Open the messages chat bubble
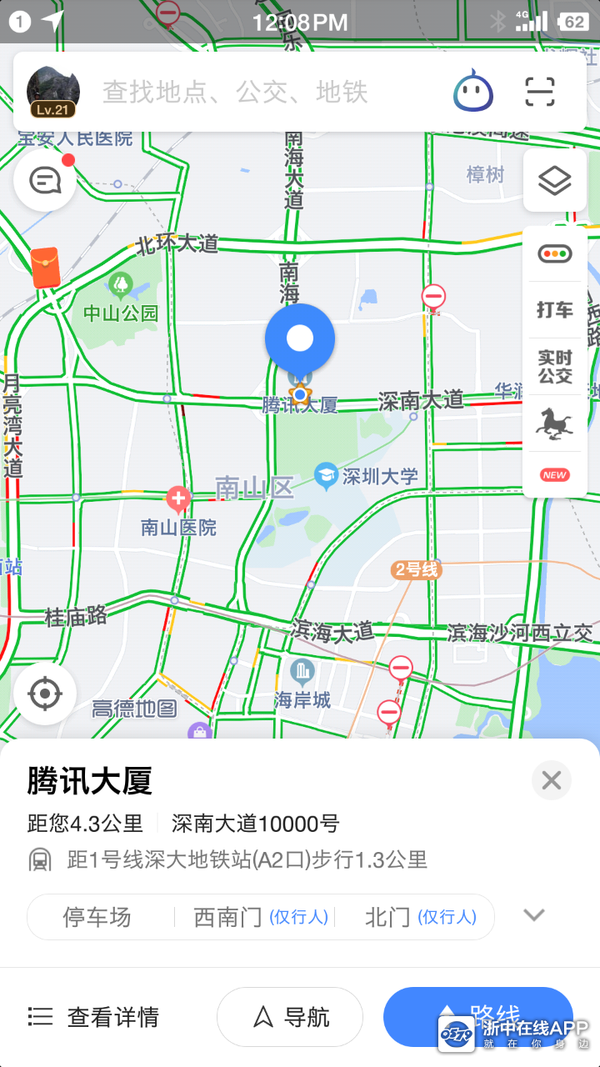600x1067 pixels. [45, 181]
